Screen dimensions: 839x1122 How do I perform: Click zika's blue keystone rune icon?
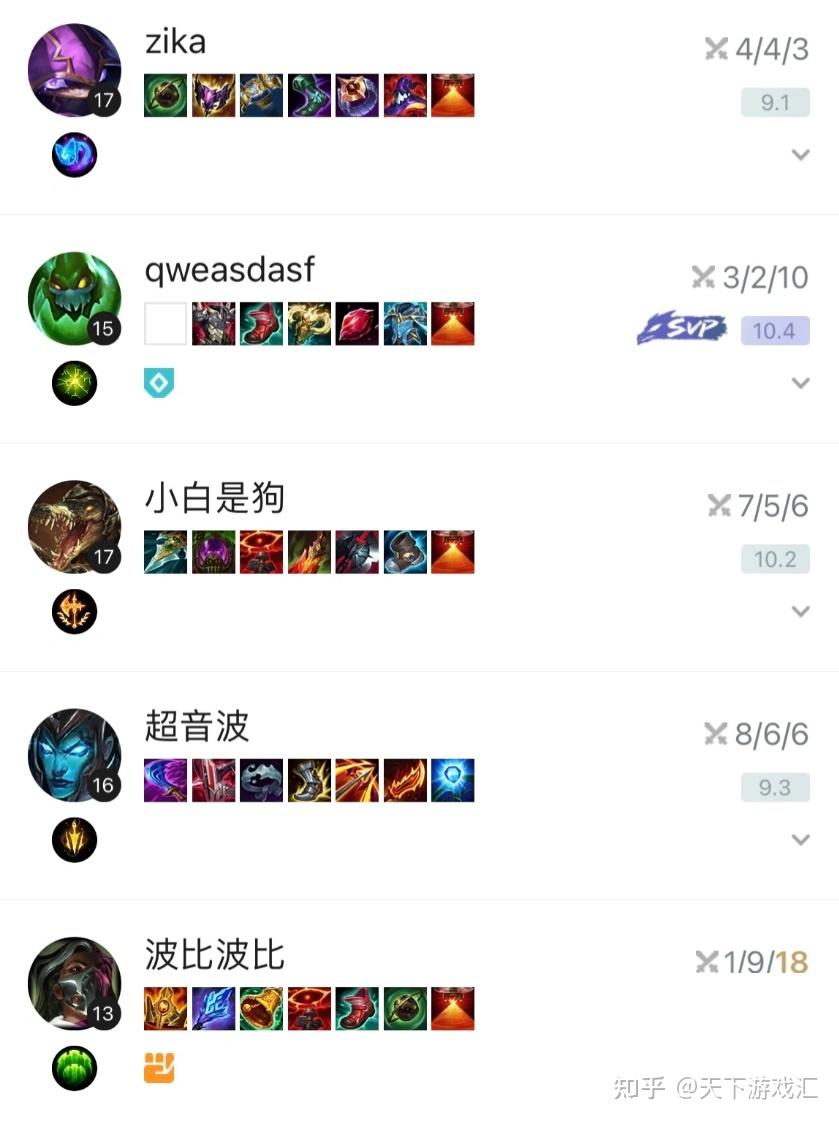pos(74,154)
